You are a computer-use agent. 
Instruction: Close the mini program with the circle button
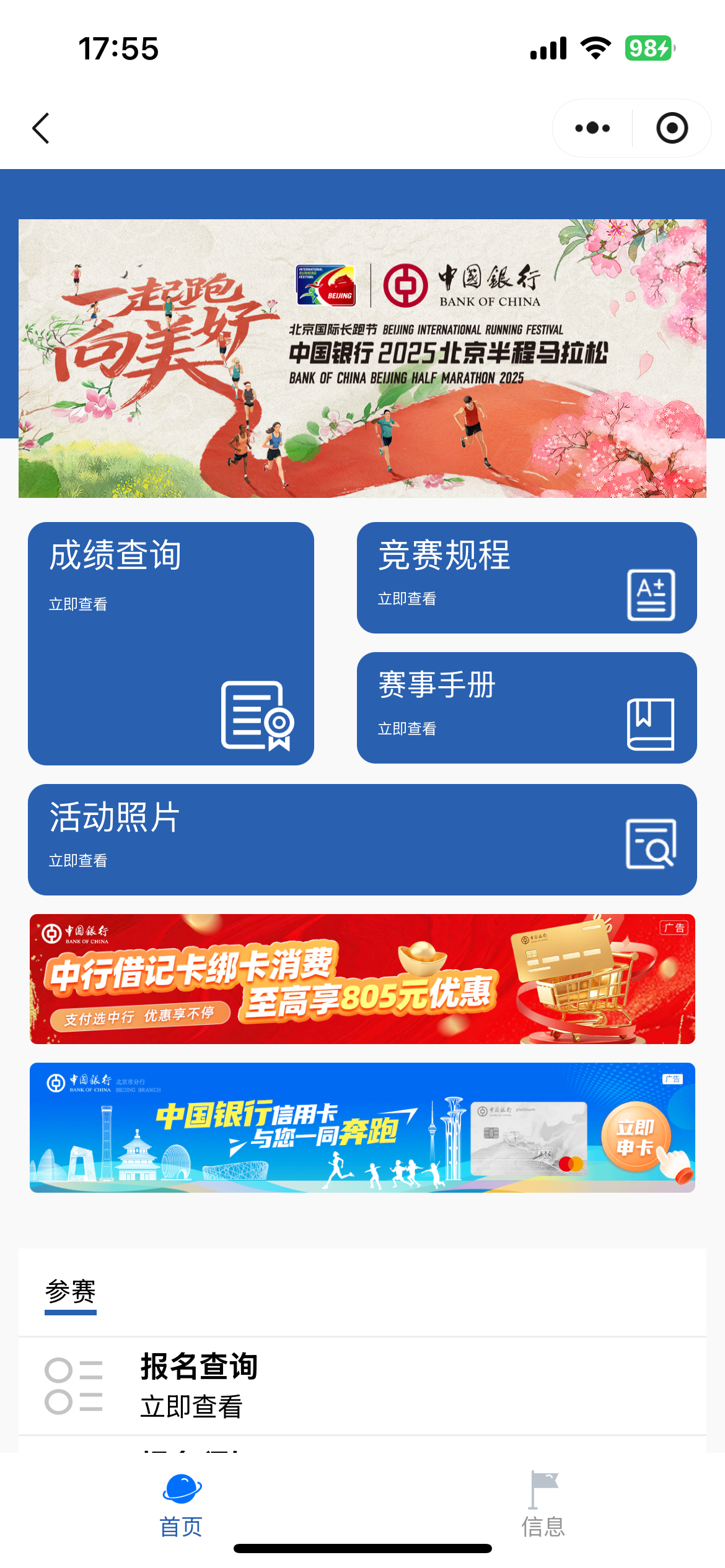(672, 128)
